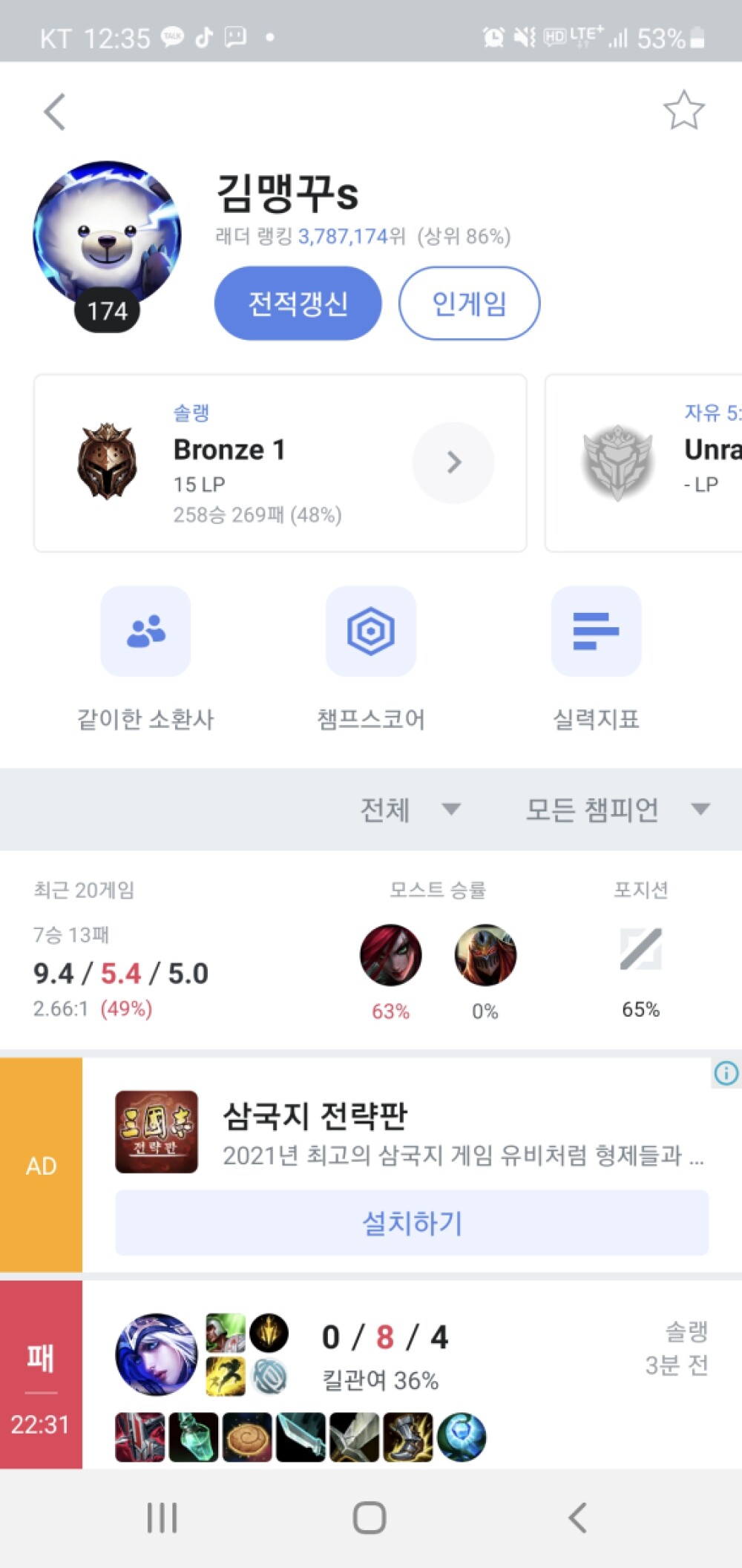Viewport: 742px width, 1568px height.
Task: Open the 인게임 live game view
Action: tap(469, 304)
